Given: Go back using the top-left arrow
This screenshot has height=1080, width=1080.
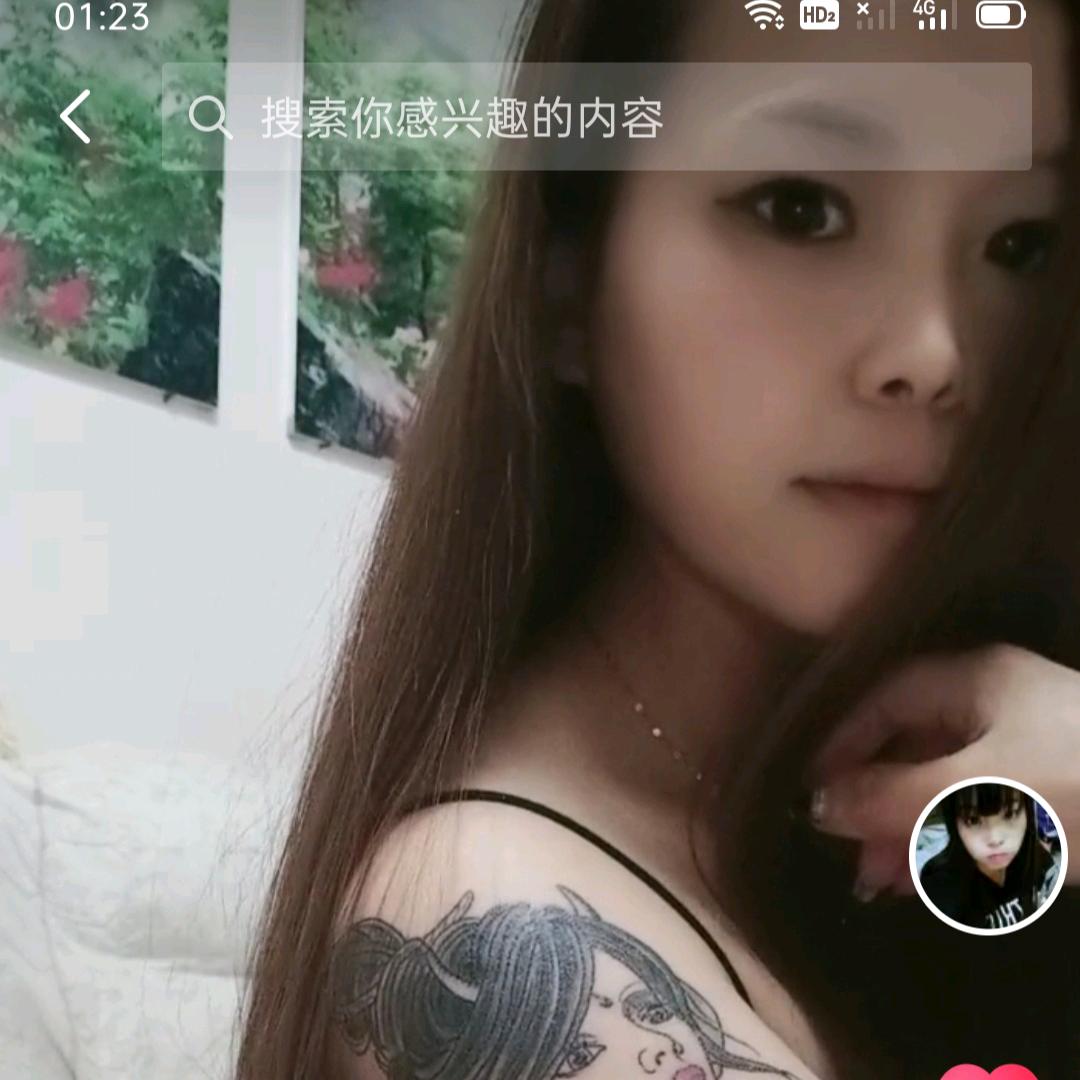Looking at the screenshot, I should click(75, 117).
